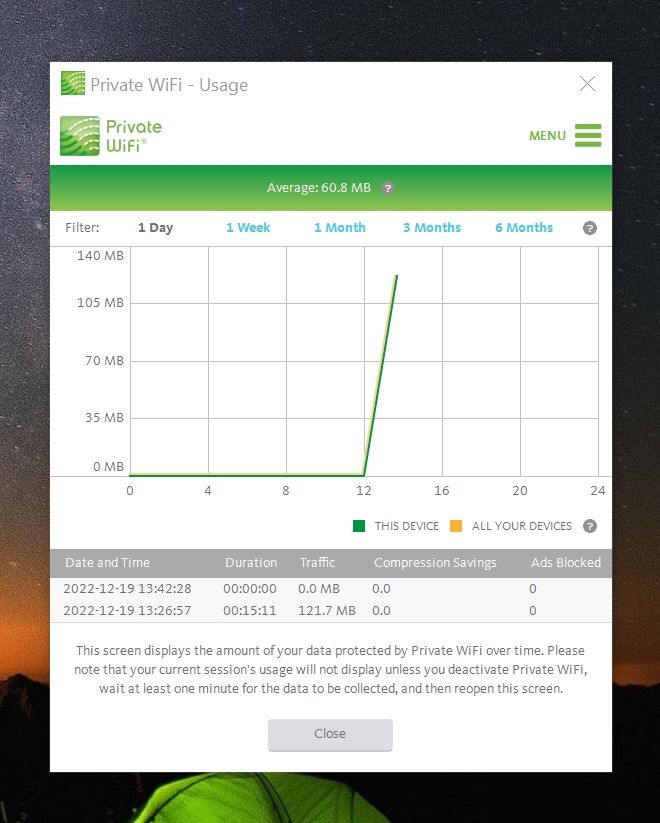This screenshot has width=660, height=823.
Task: Open help icon next to All Your Devices
Action: (590, 526)
